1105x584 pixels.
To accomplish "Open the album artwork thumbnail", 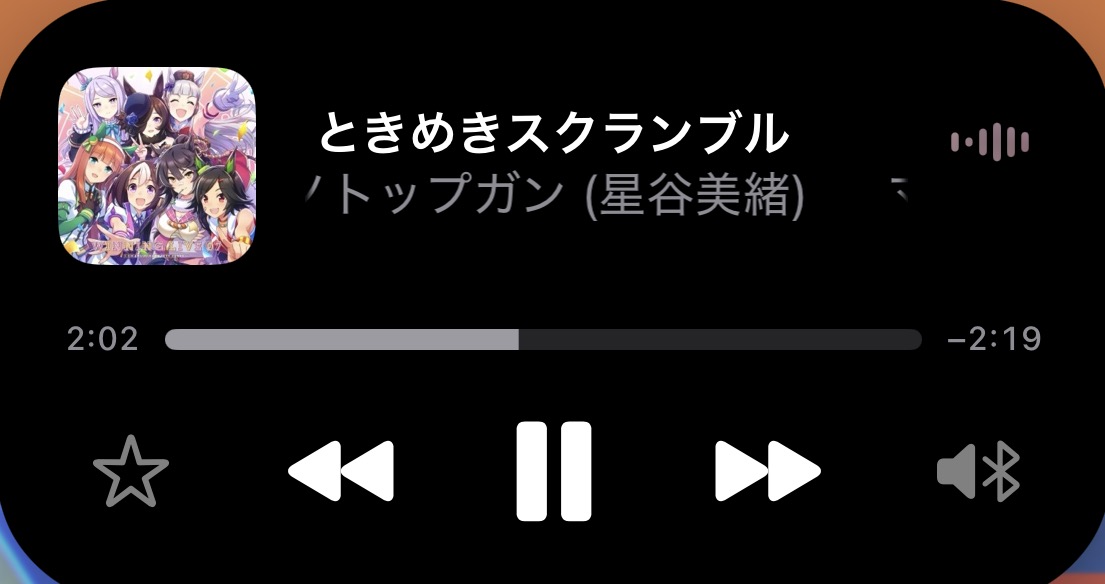I will point(157,166).
